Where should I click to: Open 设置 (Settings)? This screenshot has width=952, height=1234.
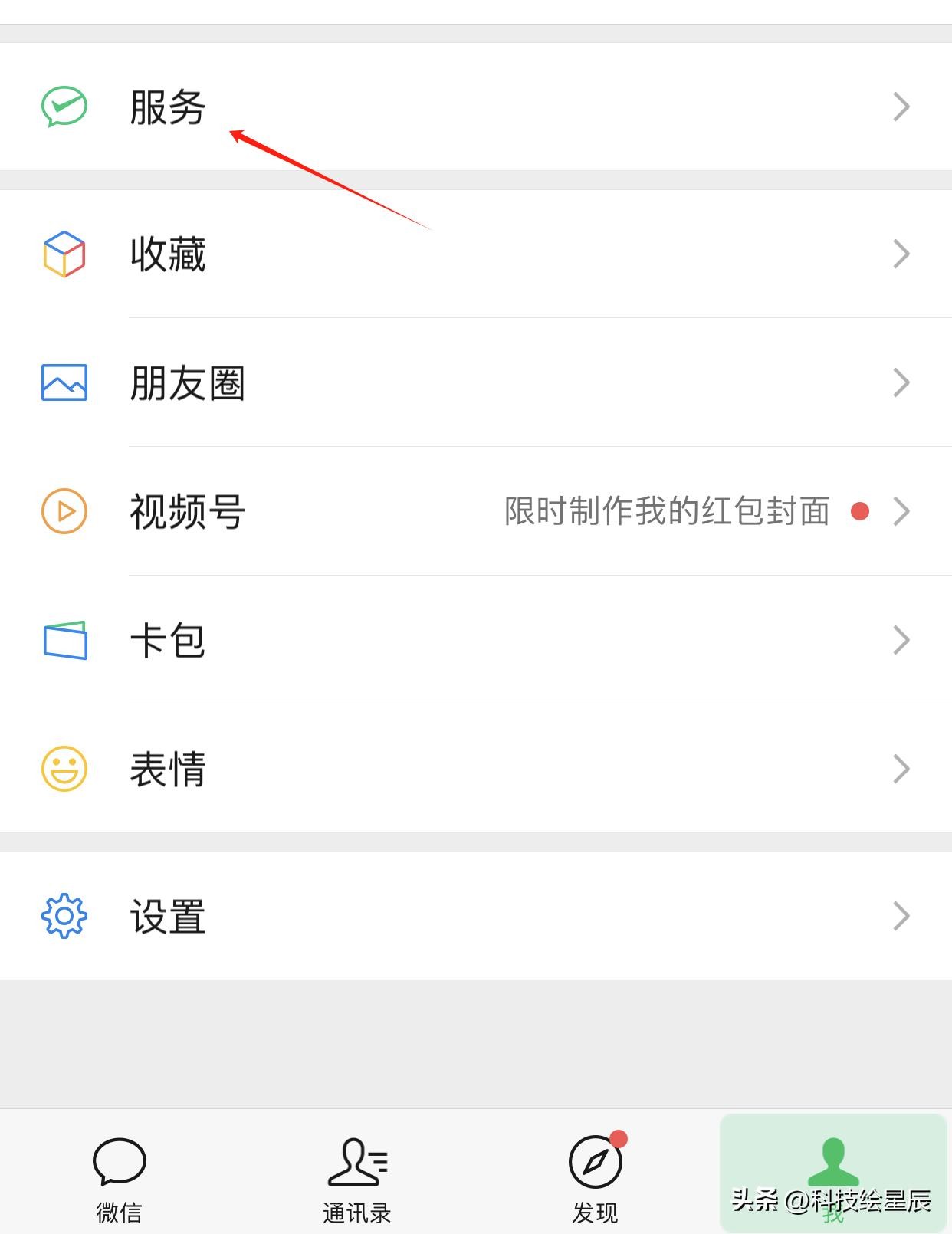point(475,916)
